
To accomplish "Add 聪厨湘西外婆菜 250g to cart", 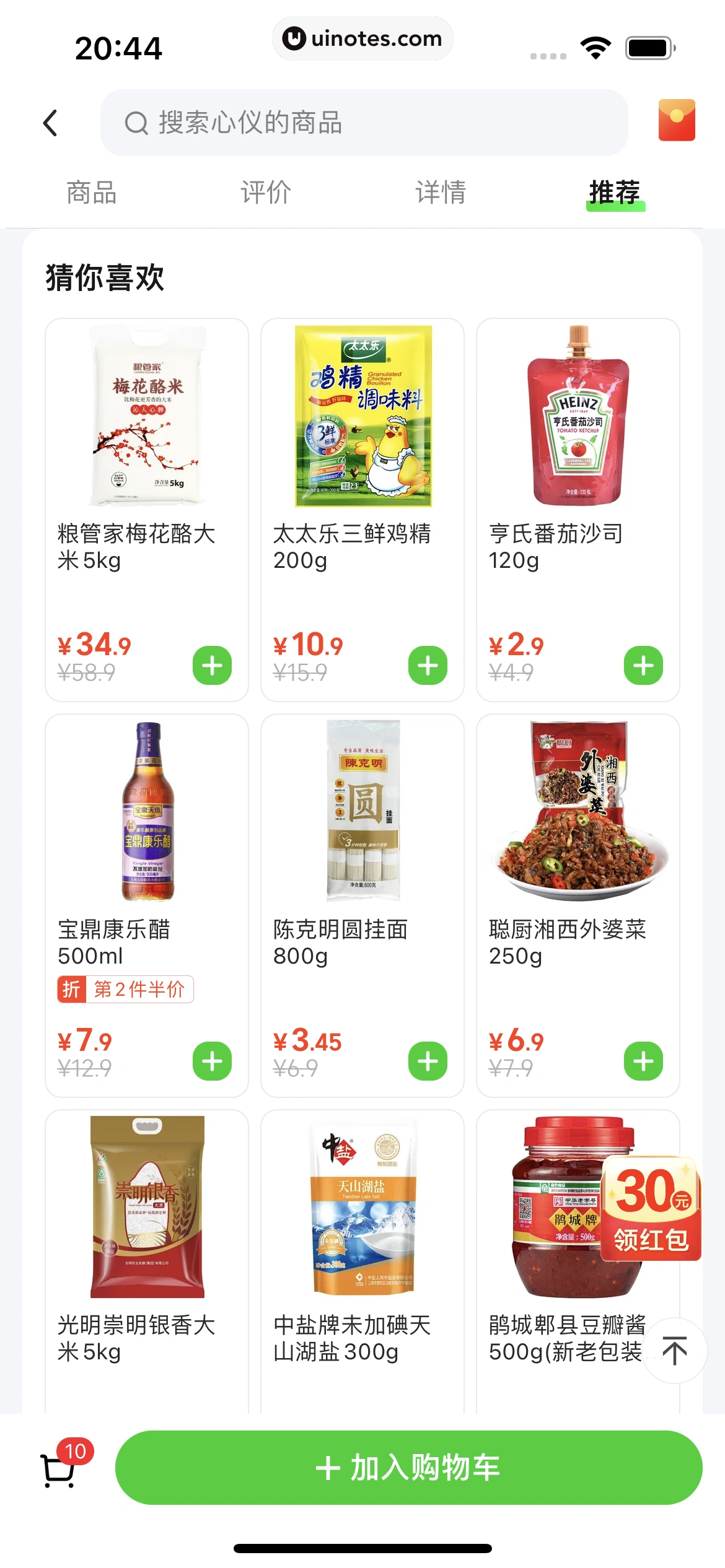I will 643,1061.
